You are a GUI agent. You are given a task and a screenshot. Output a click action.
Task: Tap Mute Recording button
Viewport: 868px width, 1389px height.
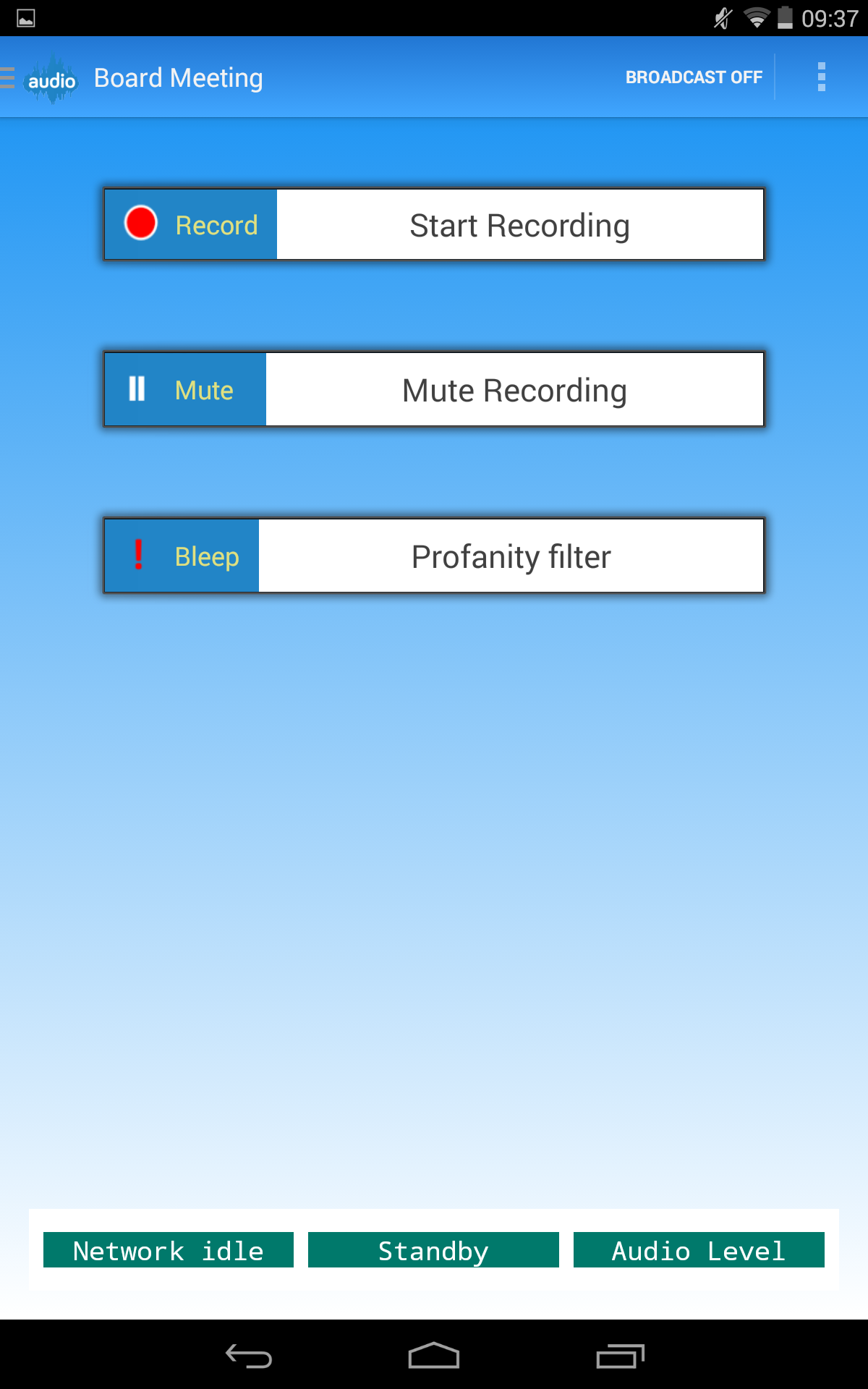[x=434, y=390]
